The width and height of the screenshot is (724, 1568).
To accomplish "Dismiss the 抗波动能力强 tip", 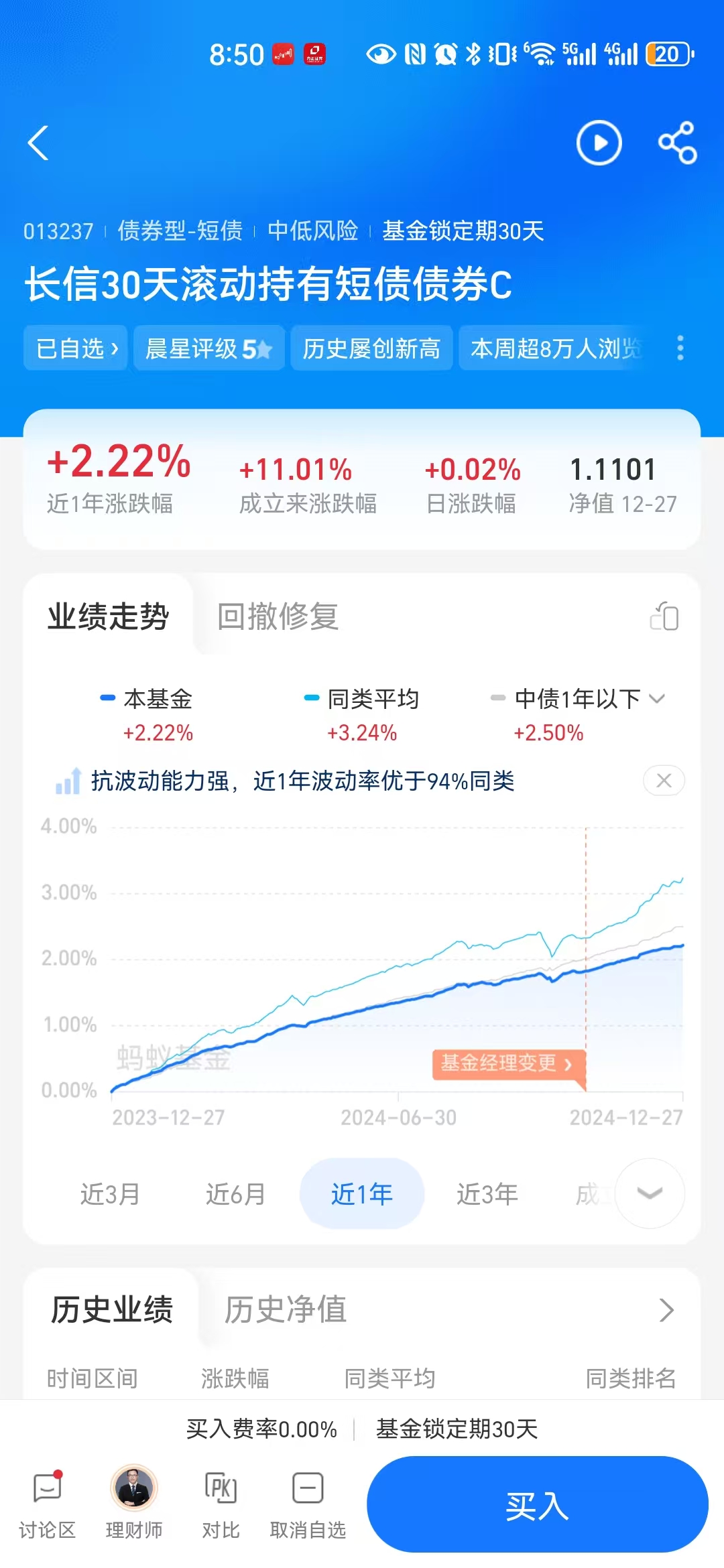I will (x=664, y=781).
